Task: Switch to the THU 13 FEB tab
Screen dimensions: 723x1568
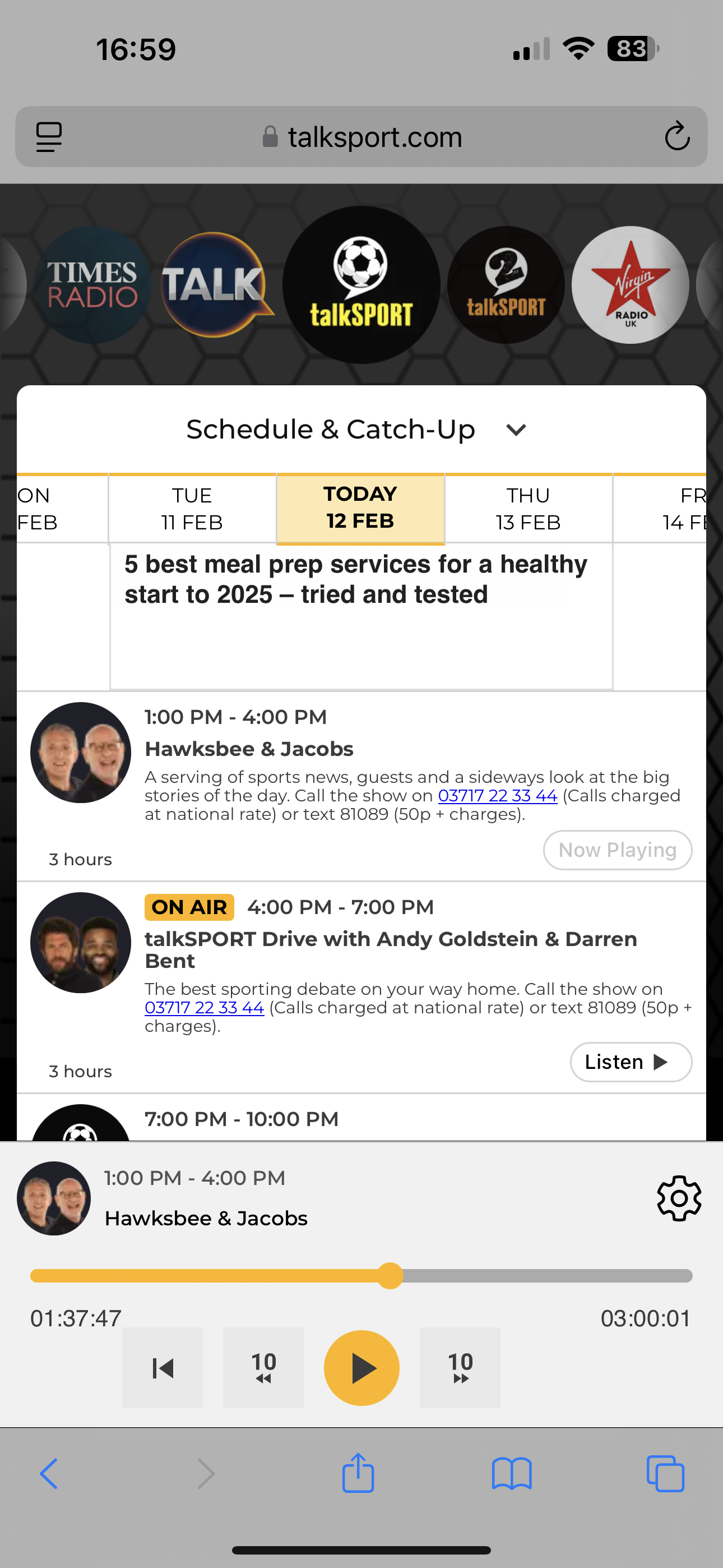Action: pyautogui.click(x=529, y=509)
